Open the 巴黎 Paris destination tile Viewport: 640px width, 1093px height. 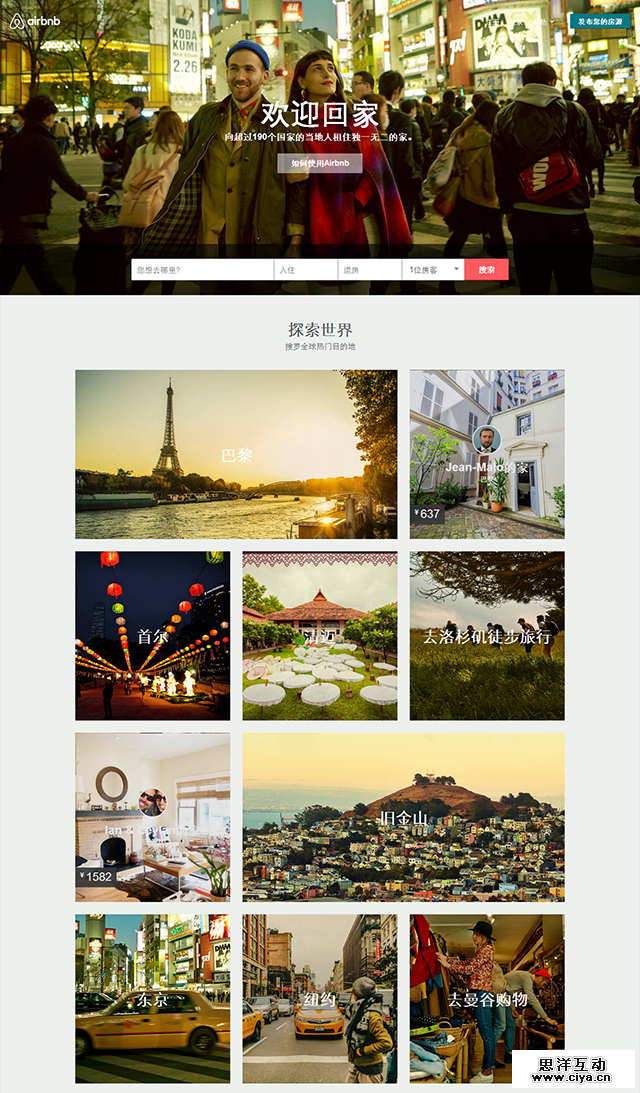[236, 455]
